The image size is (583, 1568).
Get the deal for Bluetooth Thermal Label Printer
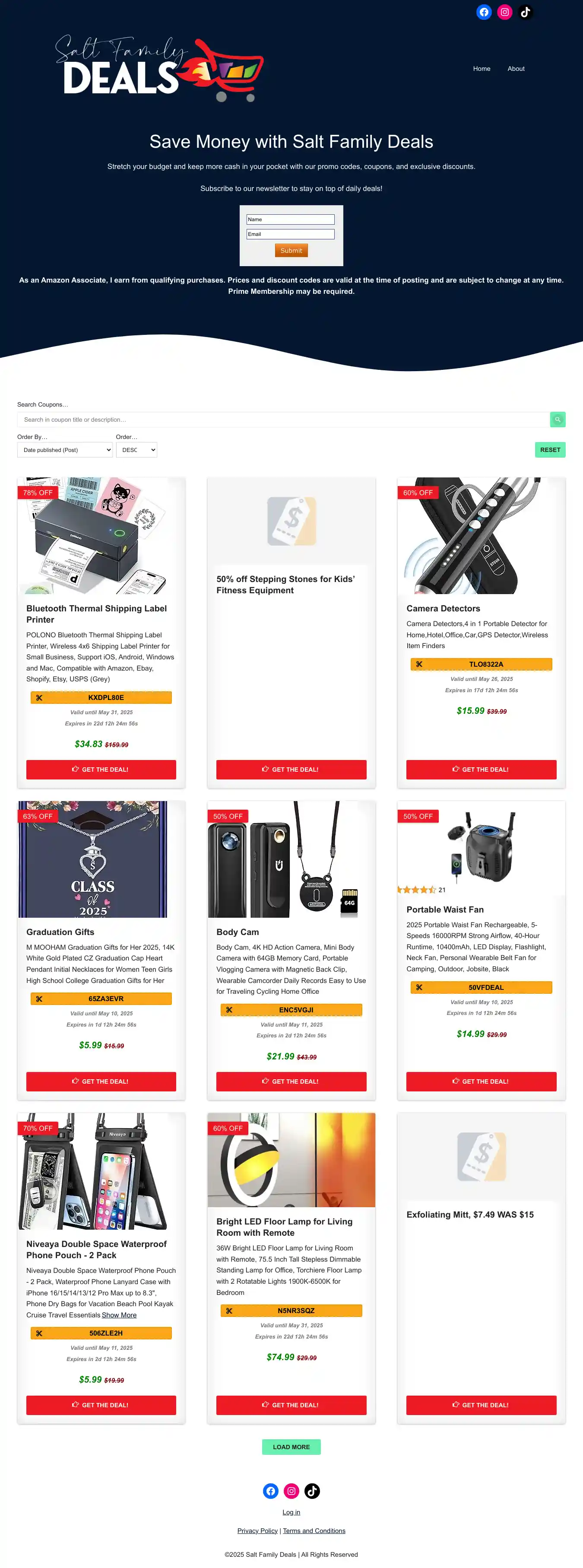tap(101, 770)
